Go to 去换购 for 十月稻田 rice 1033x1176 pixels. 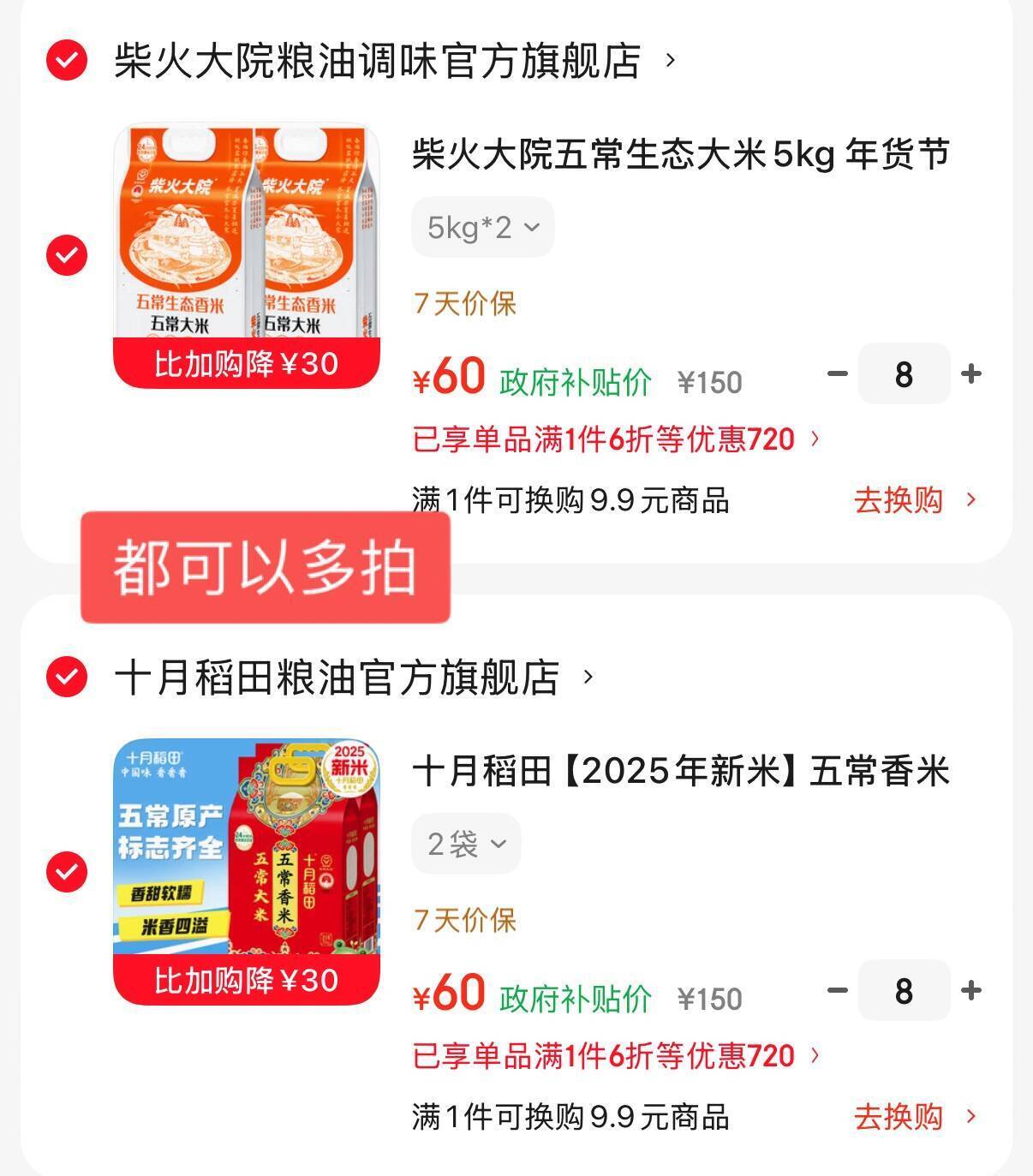[914, 1117]
